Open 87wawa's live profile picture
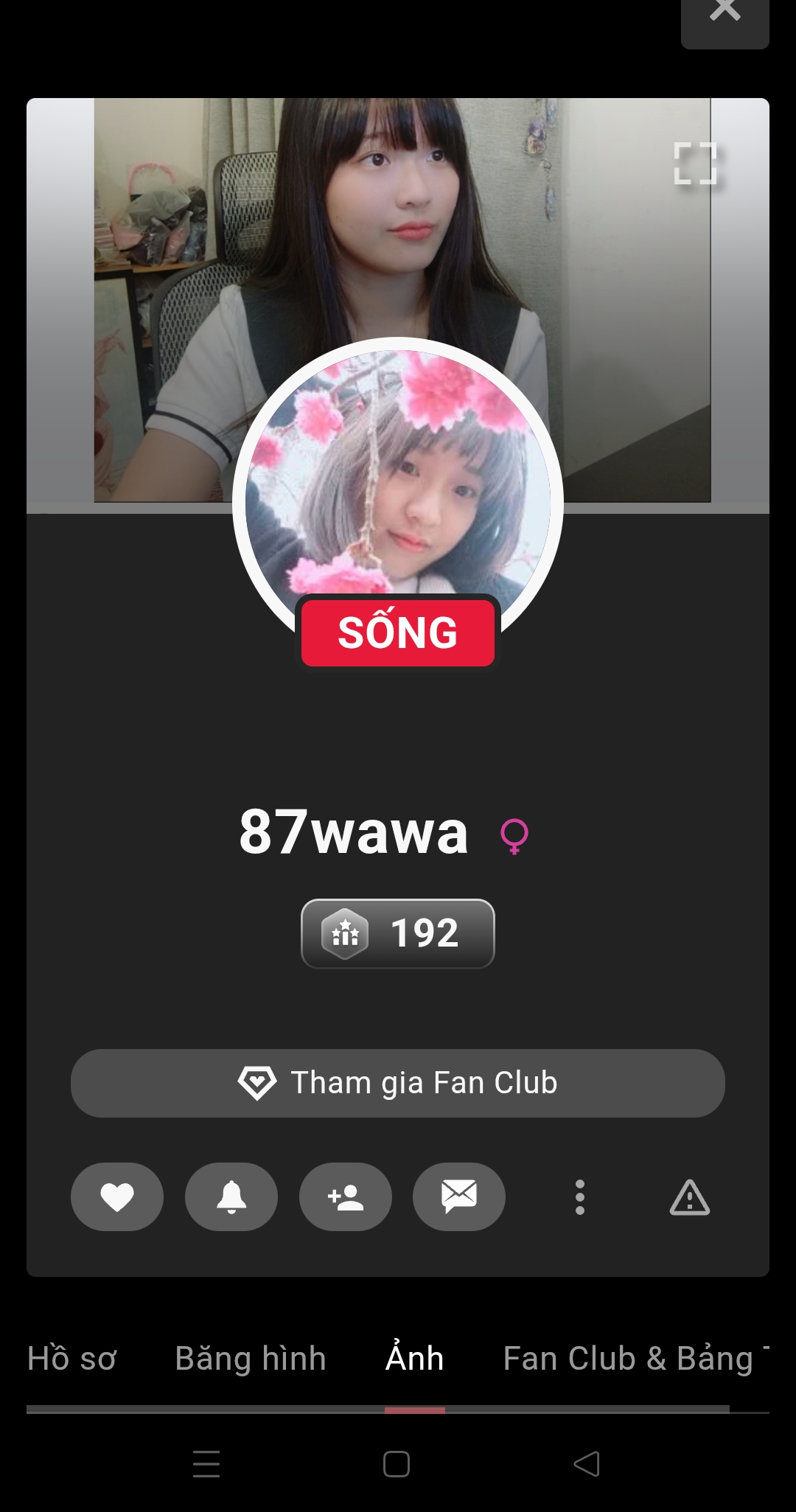This screenshot has width=796, height=1512. click(x=398, y=487)
